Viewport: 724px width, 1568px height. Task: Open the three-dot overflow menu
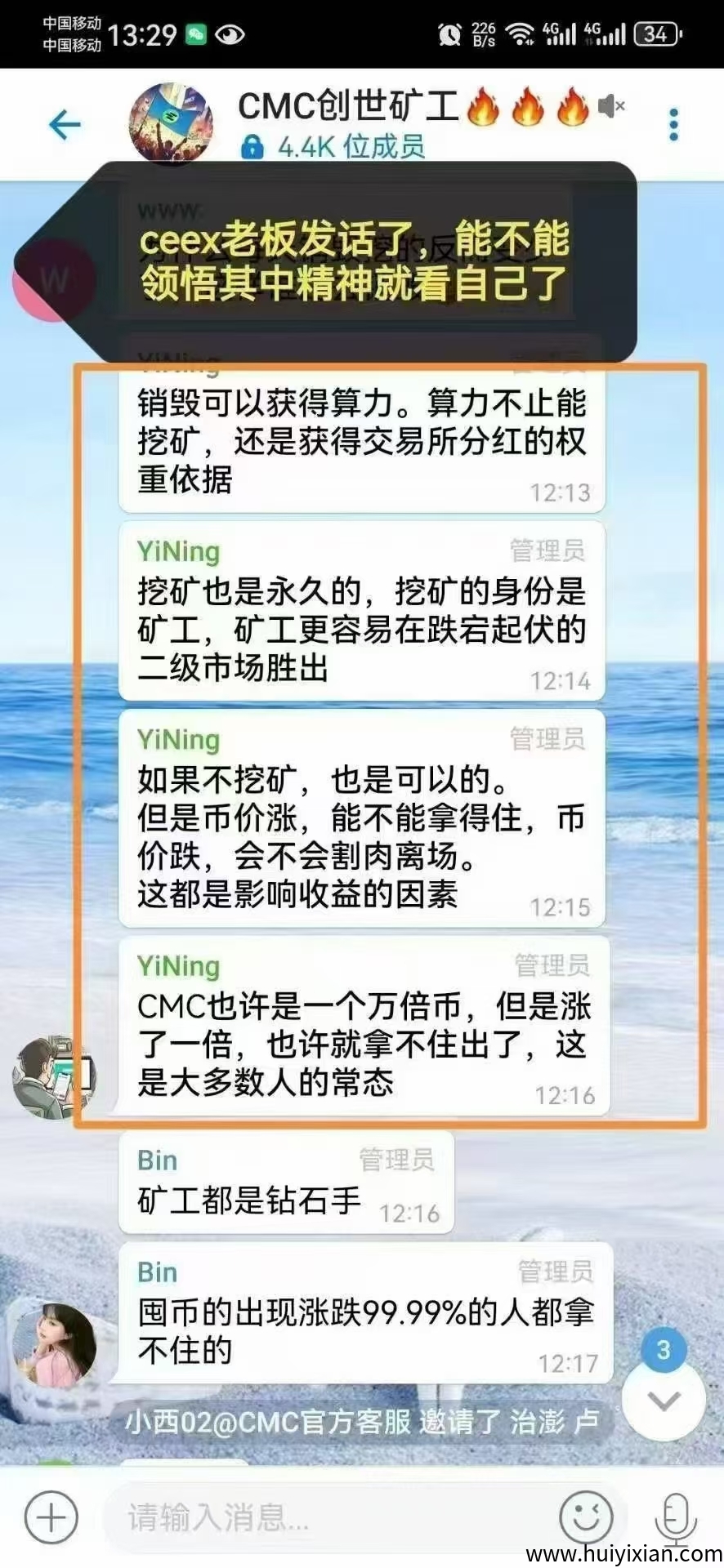[x=673, y=125]
